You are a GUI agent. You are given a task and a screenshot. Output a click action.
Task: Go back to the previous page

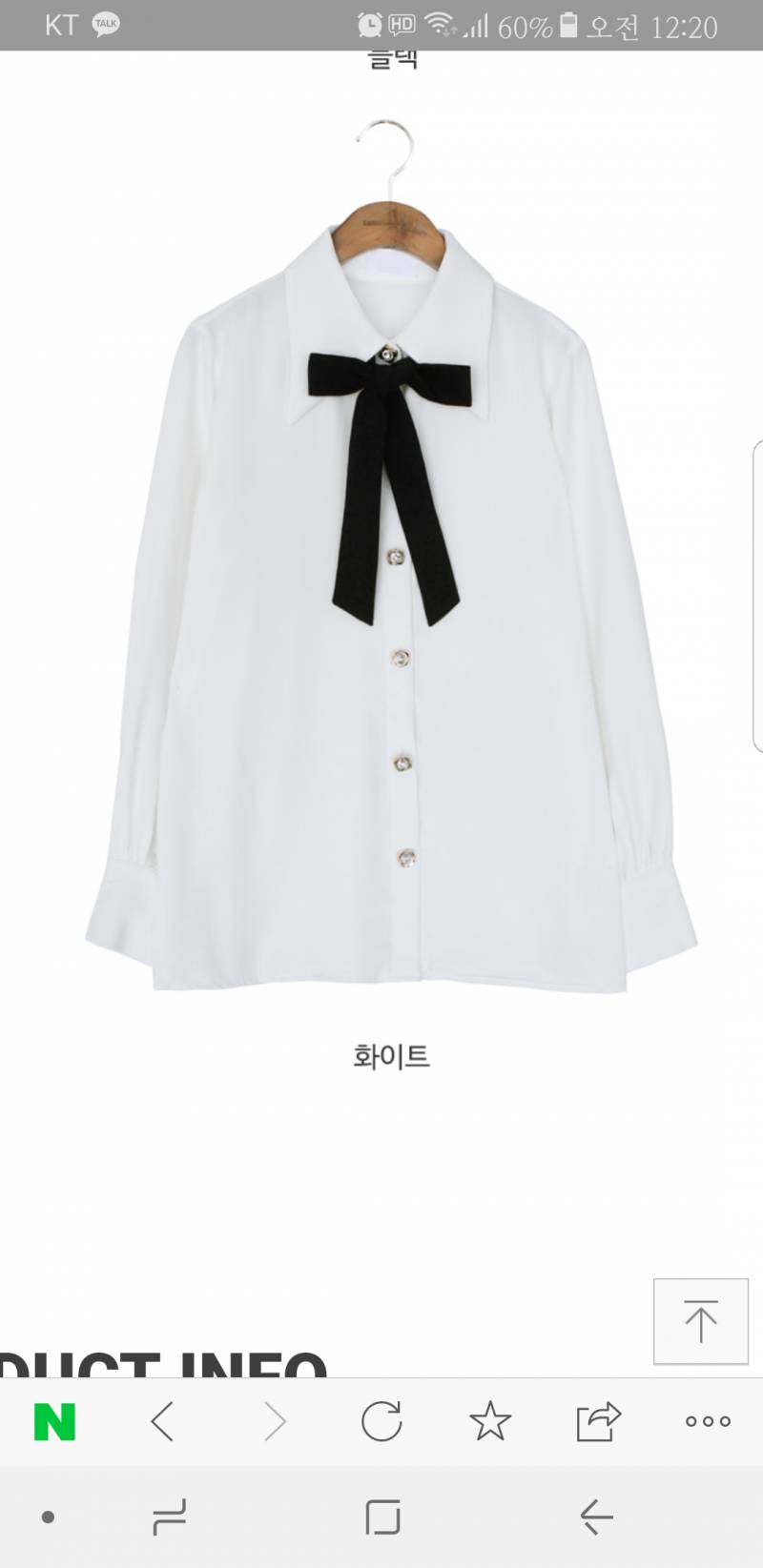coord(163,1422)
